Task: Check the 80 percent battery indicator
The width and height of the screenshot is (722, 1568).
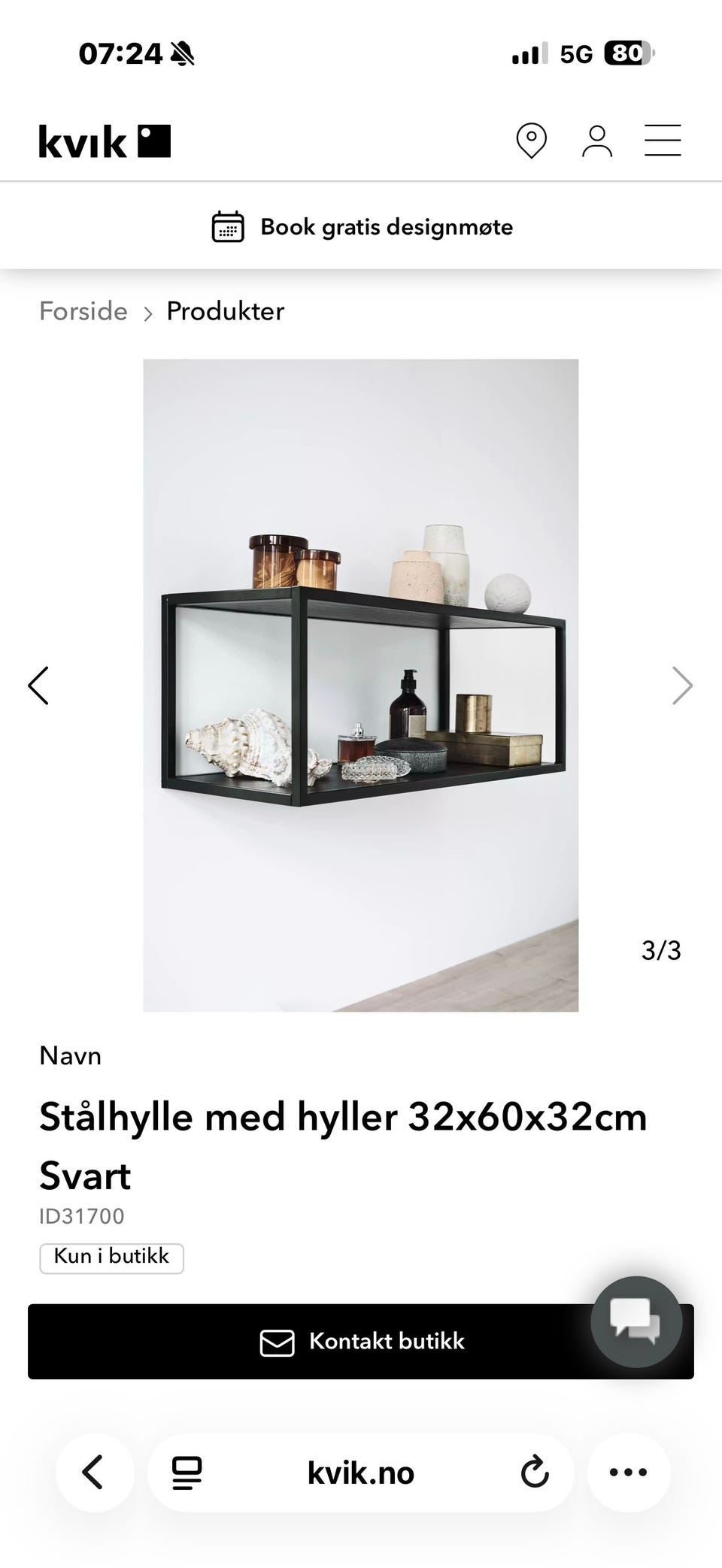Action: 626,53
